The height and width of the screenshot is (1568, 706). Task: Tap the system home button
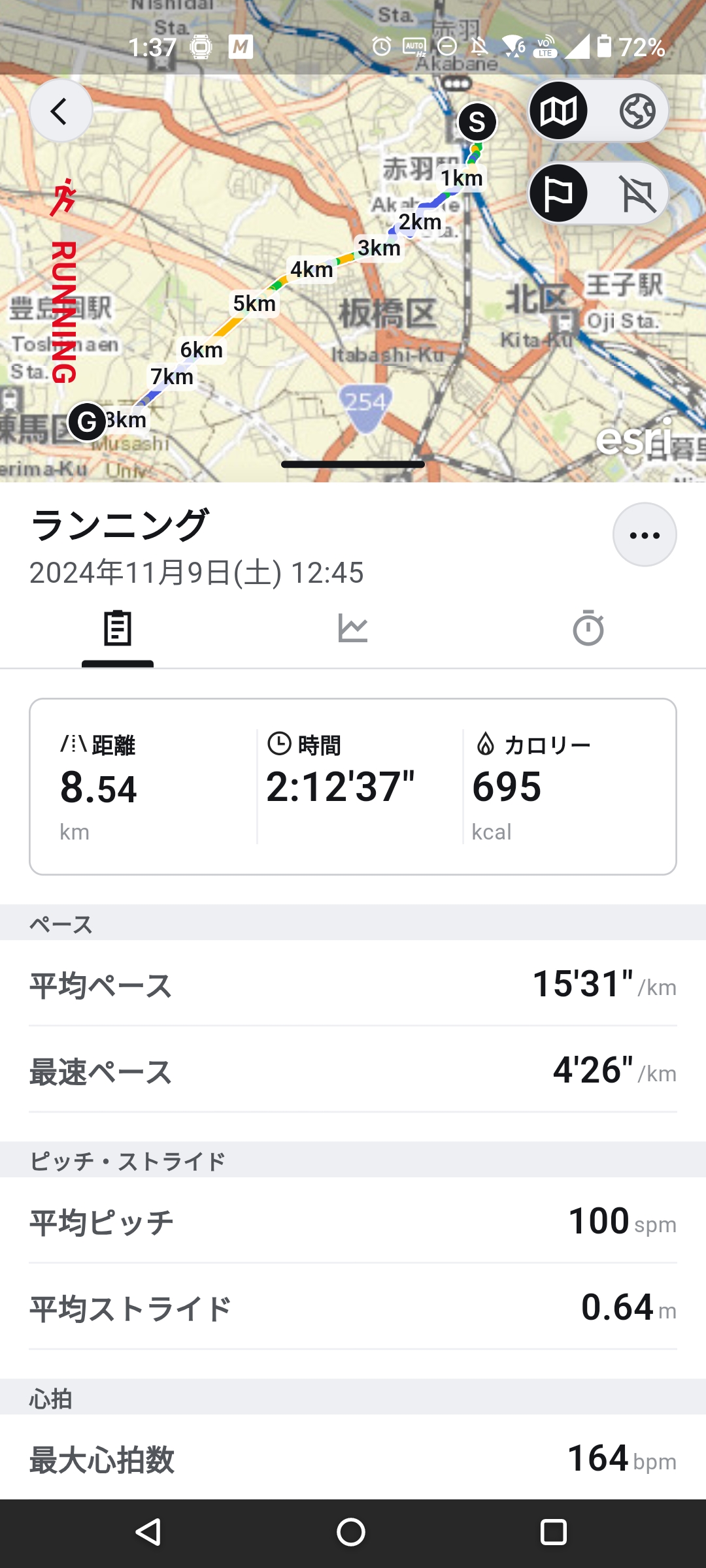pos(351,1532)
